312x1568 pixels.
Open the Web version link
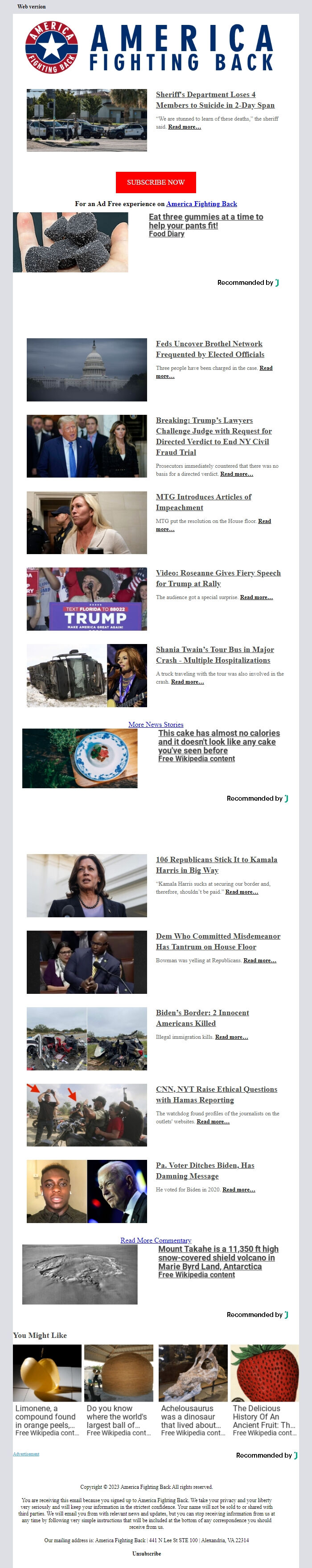[31, 6]
